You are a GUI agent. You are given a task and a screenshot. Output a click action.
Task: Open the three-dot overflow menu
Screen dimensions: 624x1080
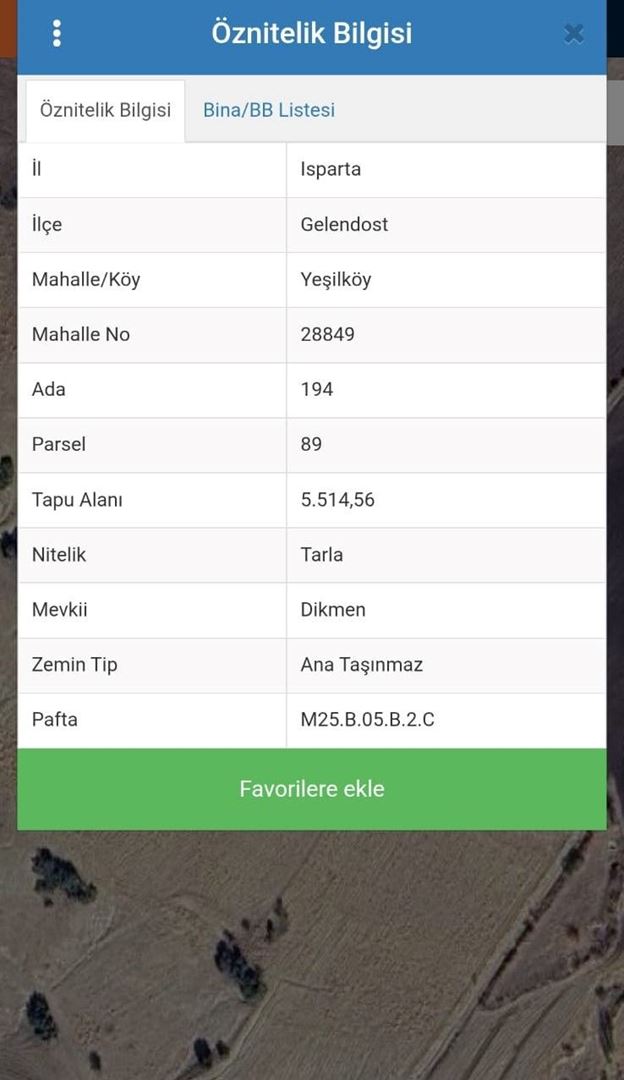(57, 33)
